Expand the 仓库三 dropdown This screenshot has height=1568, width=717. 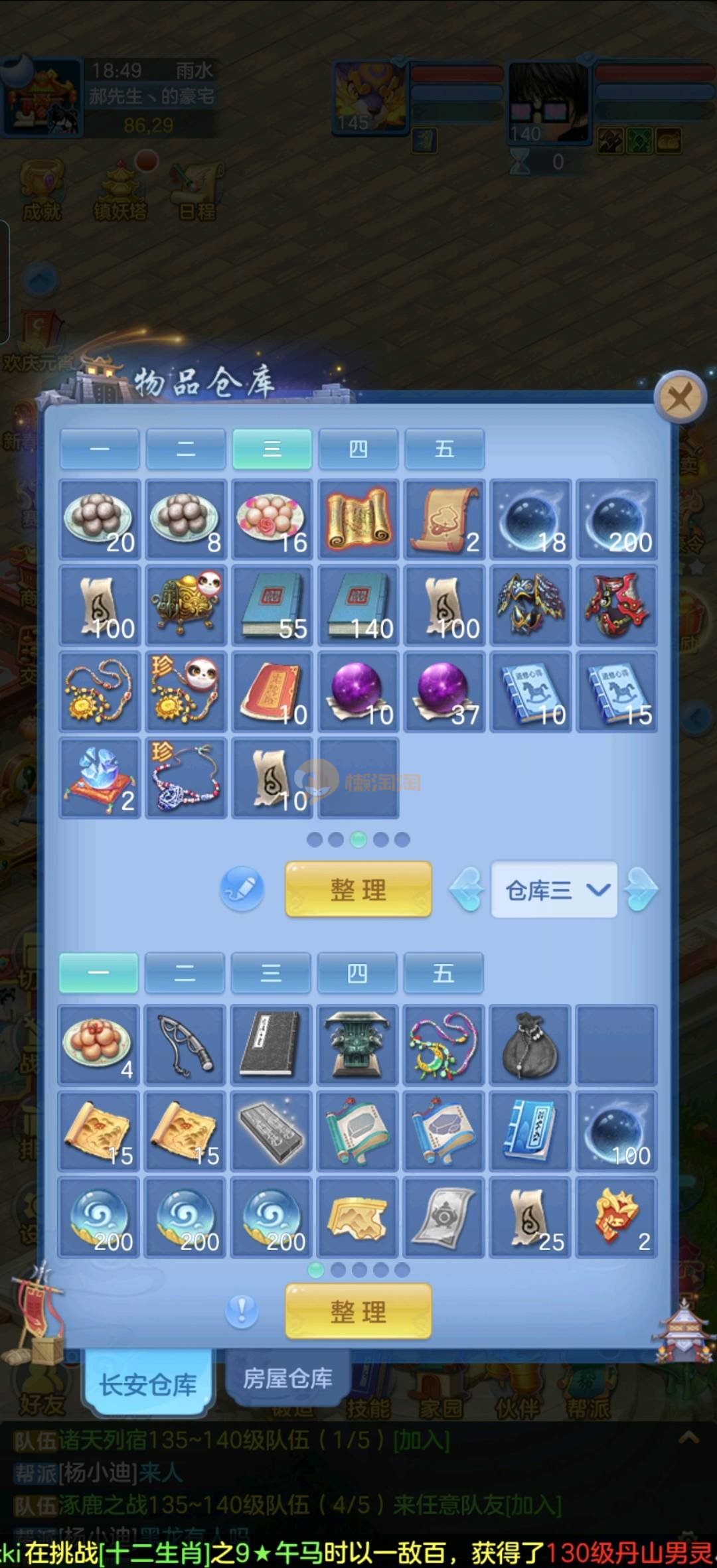554,890
